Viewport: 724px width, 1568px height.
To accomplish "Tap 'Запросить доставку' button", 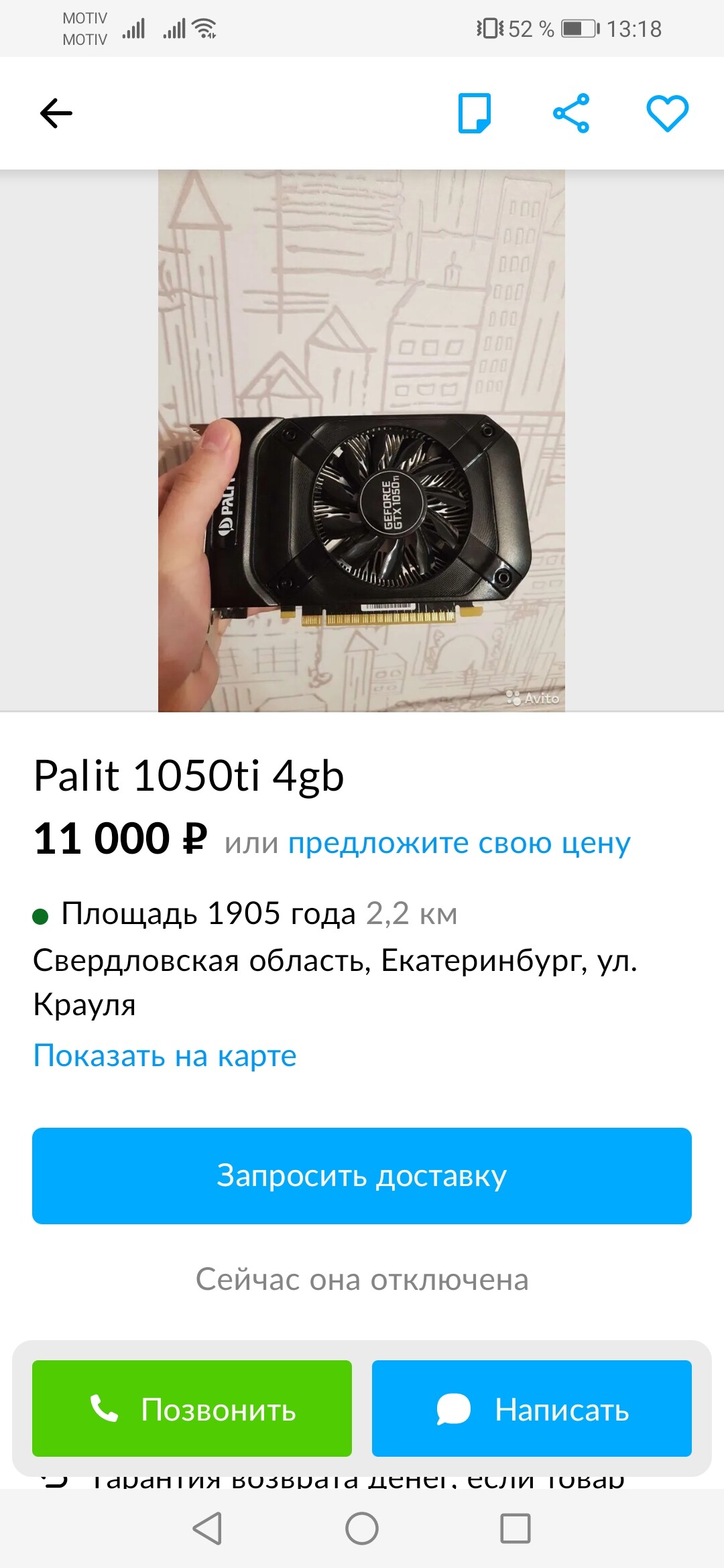I will pyautogui.click(x=362, y=1176).
